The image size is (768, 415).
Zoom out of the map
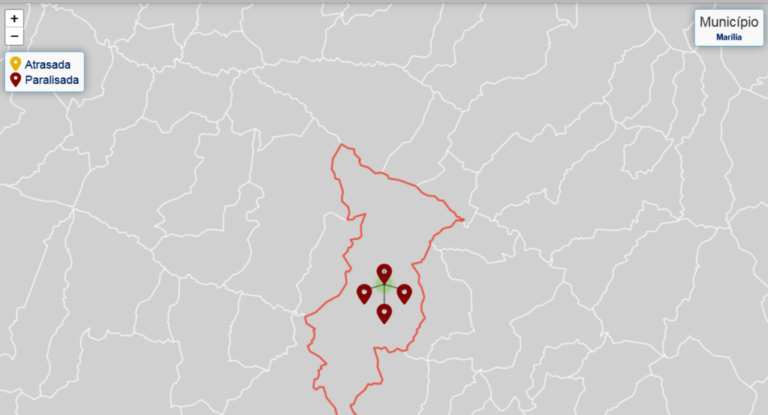pyautogui.click(x=14, y=37)
